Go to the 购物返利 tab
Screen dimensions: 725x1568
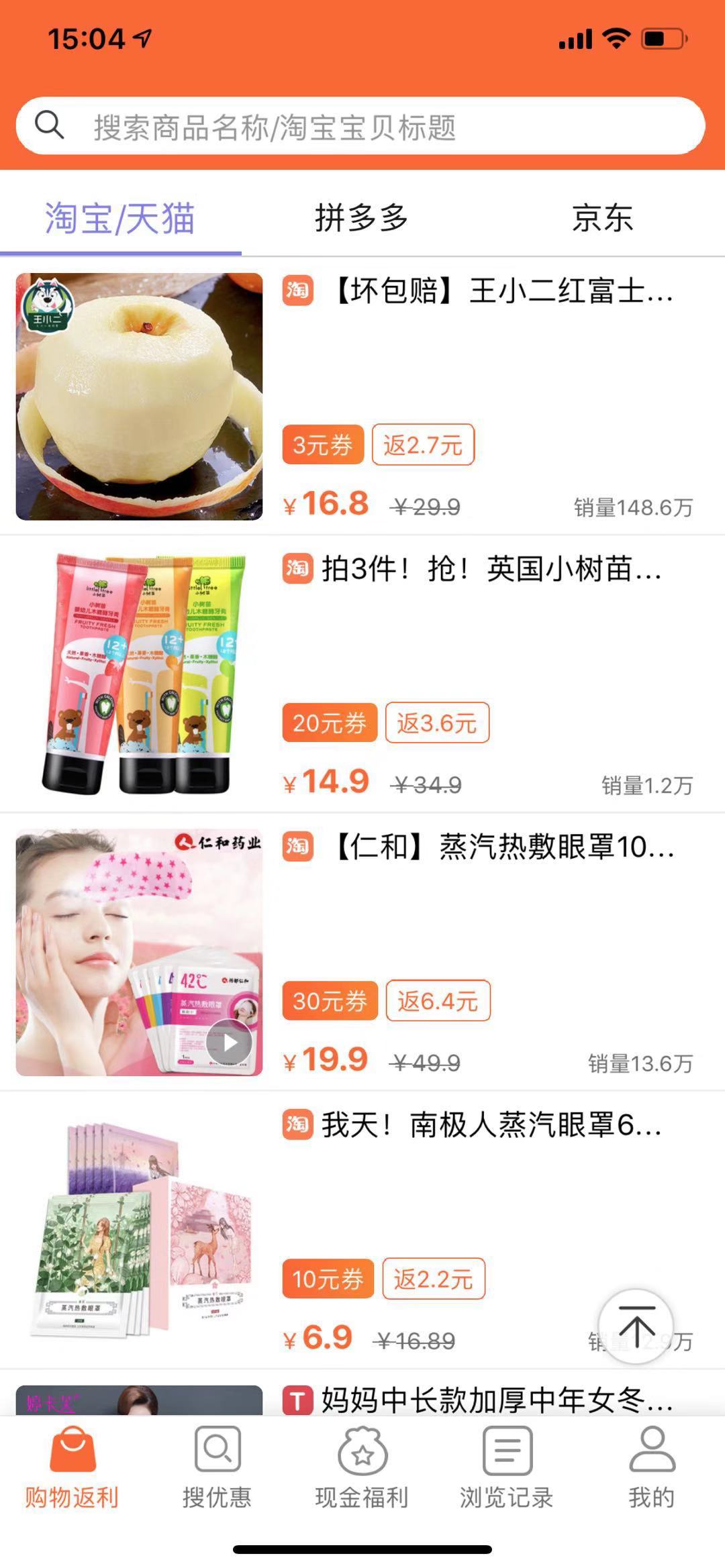pos(72,1468)
